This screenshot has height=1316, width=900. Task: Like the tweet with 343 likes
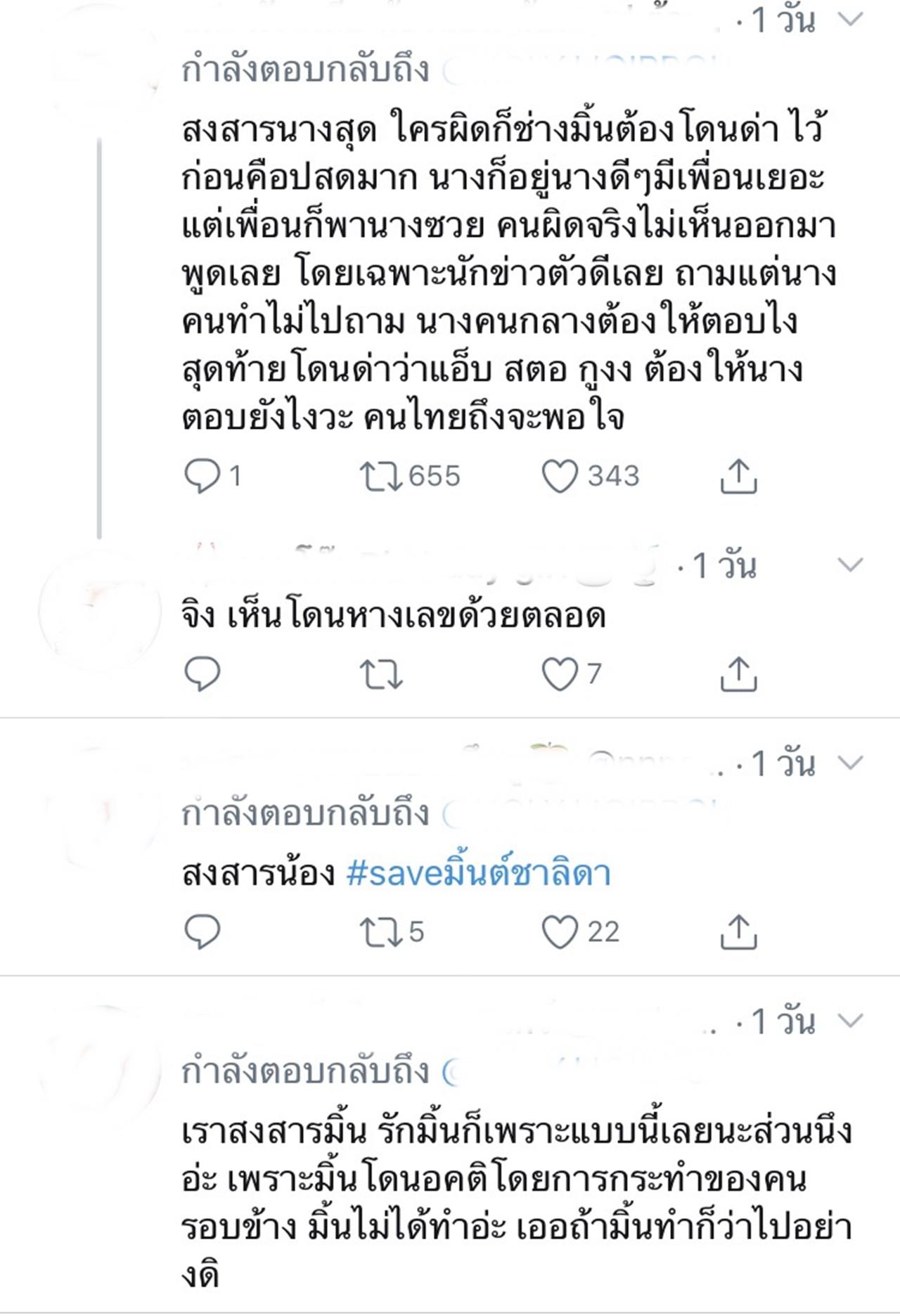[560, 476]
